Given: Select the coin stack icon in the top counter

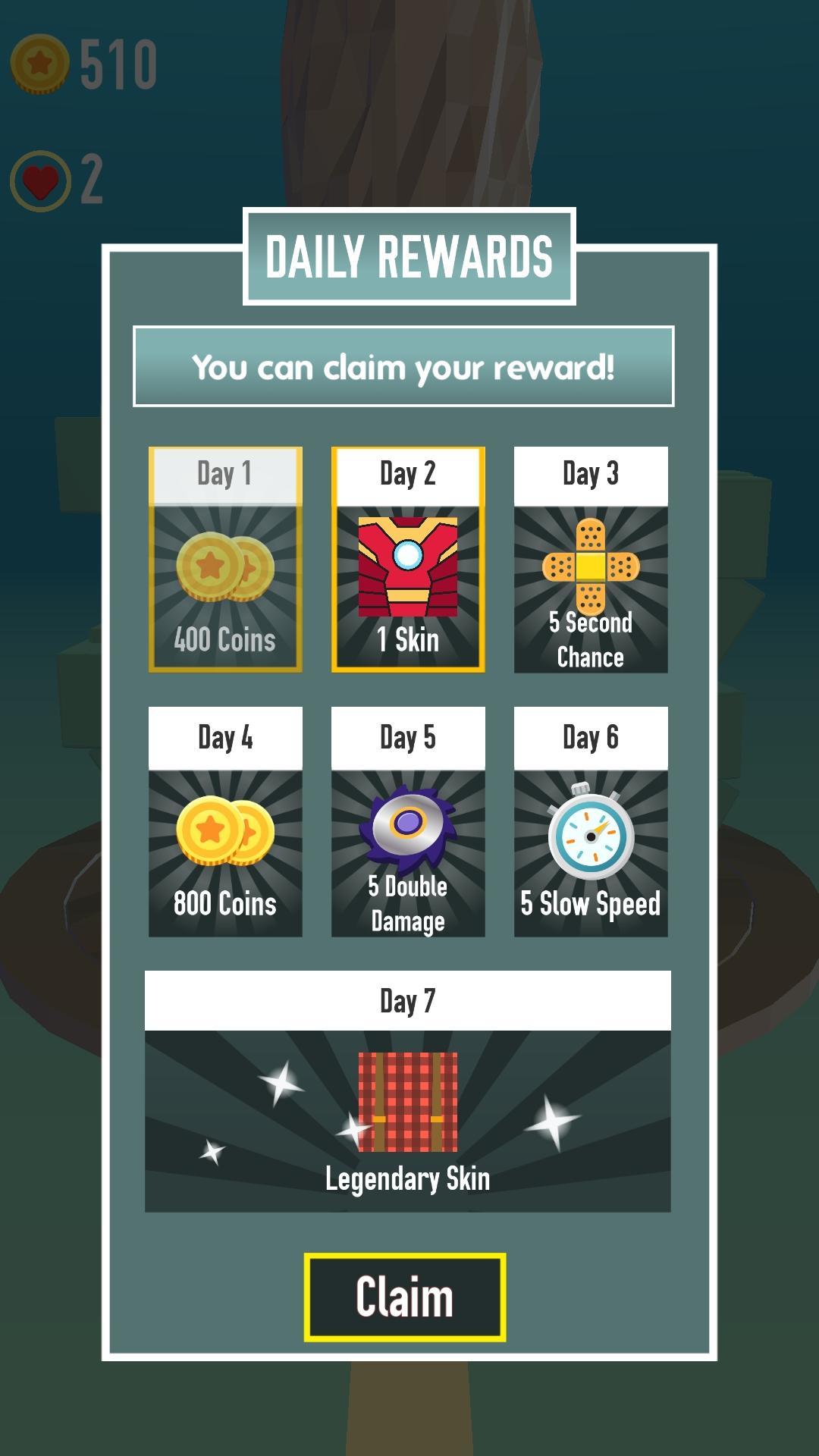Looking at the screenshot, I should click(42, 63).
